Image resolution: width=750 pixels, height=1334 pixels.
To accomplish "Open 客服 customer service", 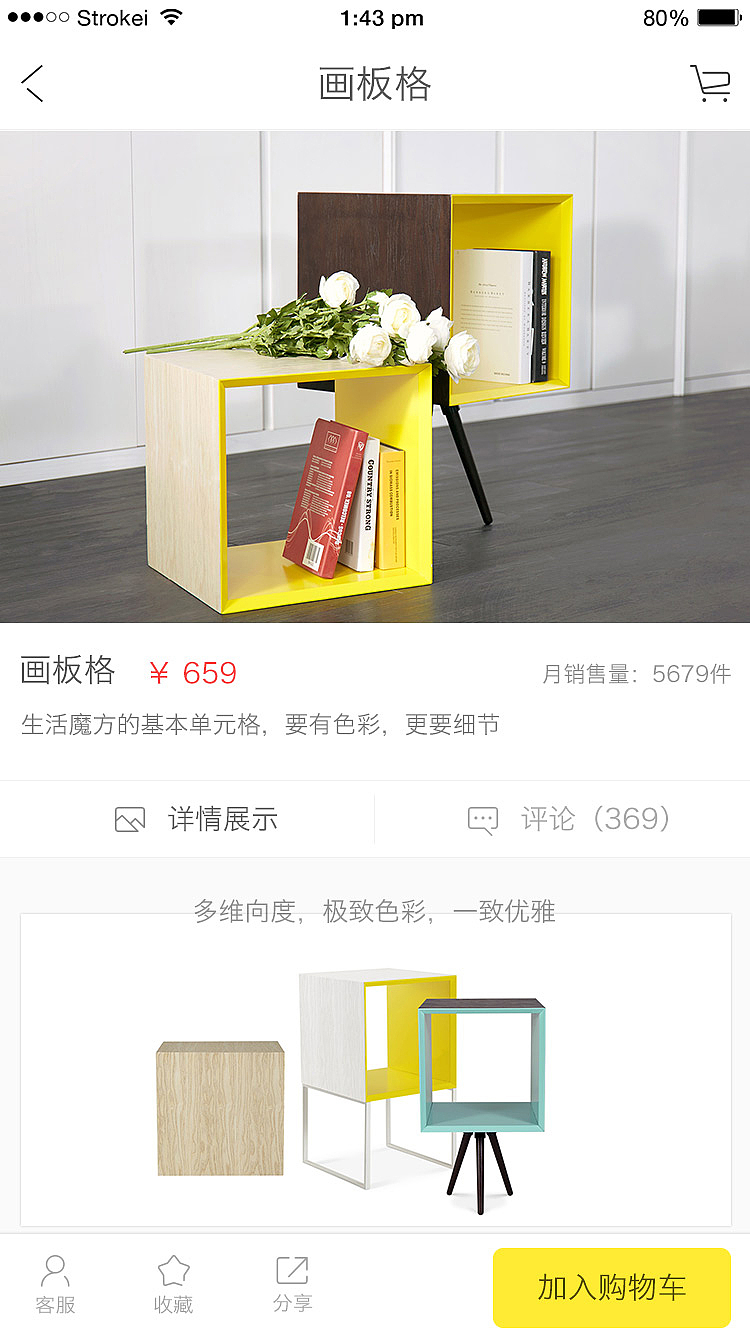I will [55, 1284].
